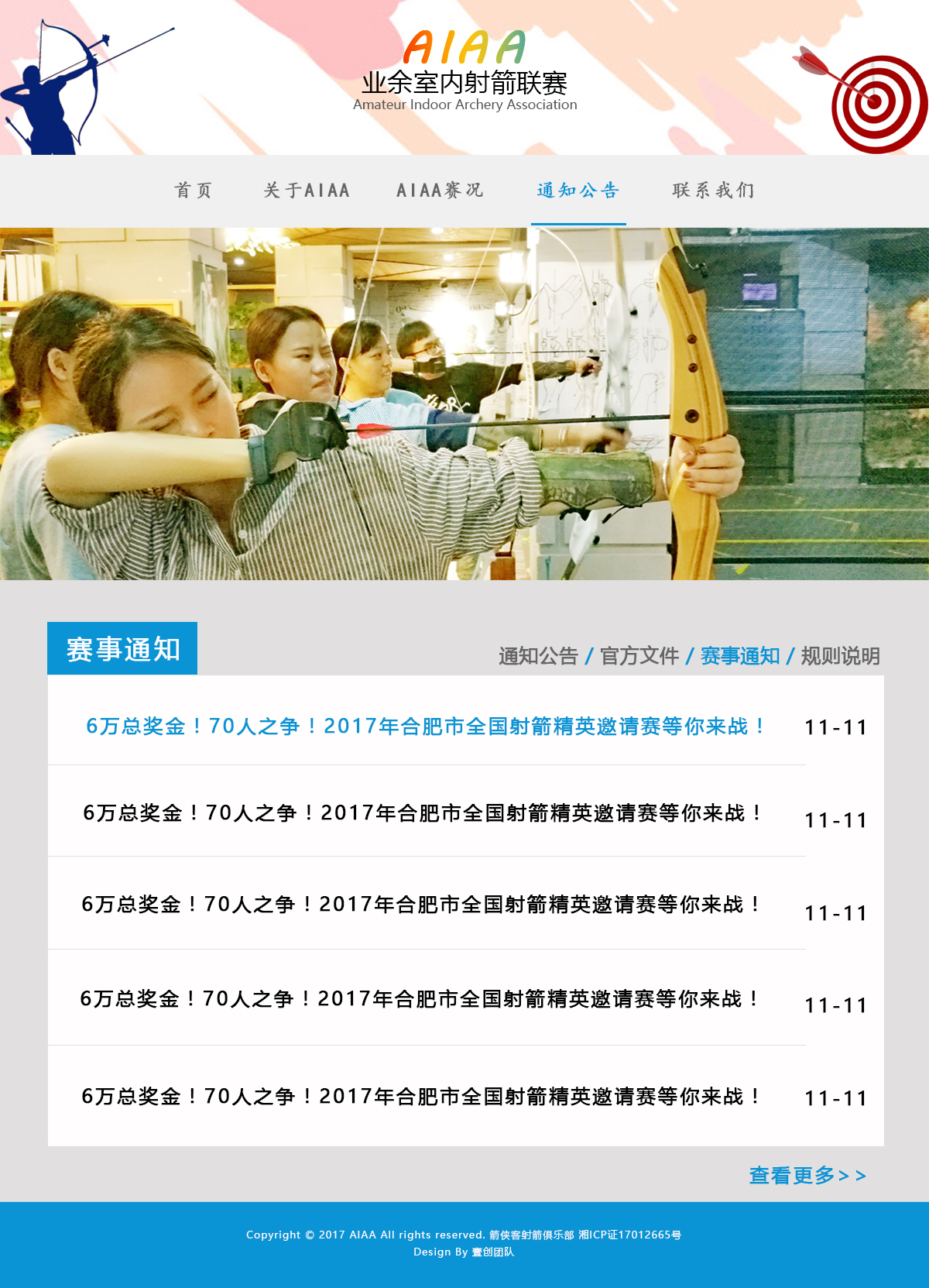Go to the 首页 home page
Screen dimensions: 929x1288
point(193,191)
